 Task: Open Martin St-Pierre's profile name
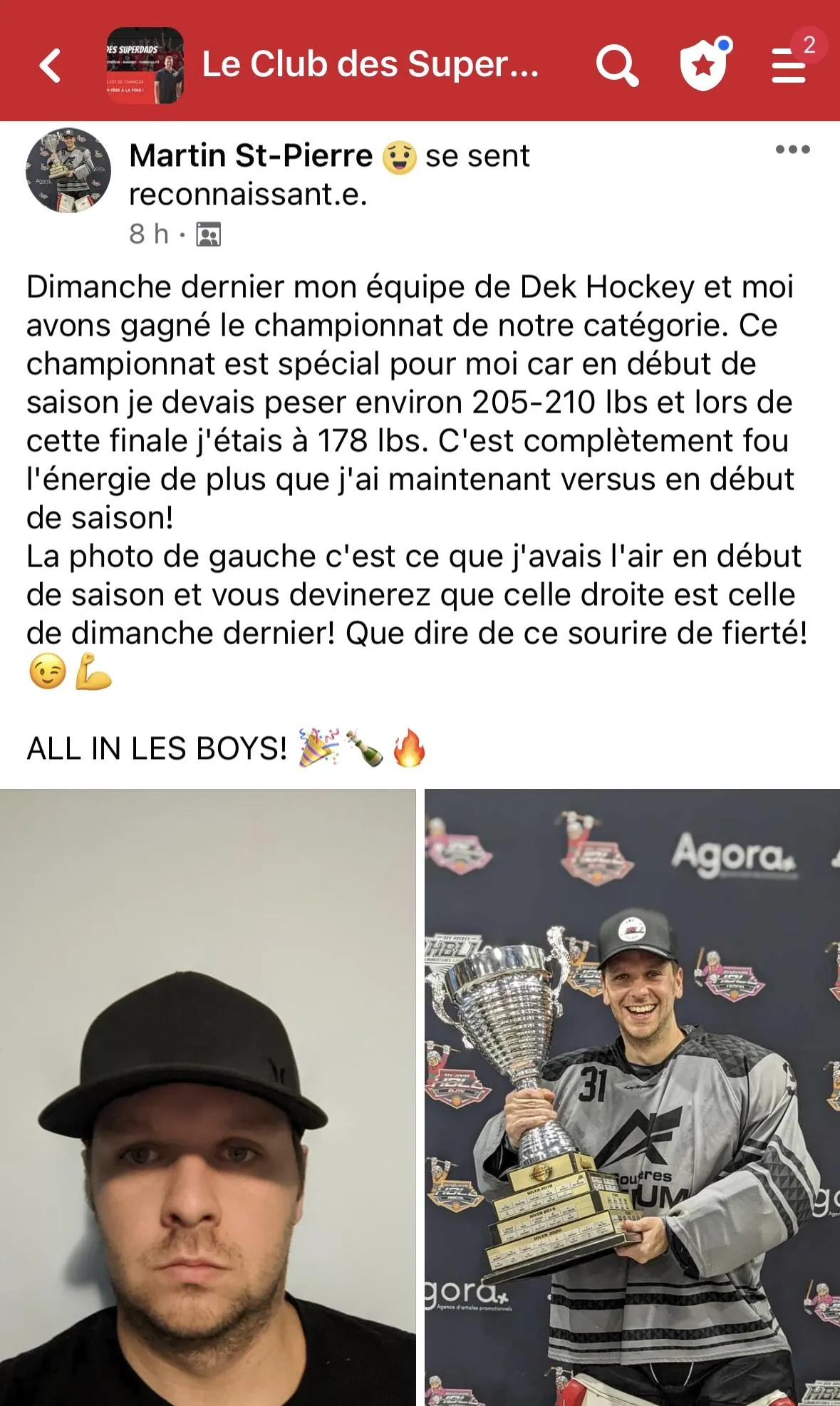(251, 155)
